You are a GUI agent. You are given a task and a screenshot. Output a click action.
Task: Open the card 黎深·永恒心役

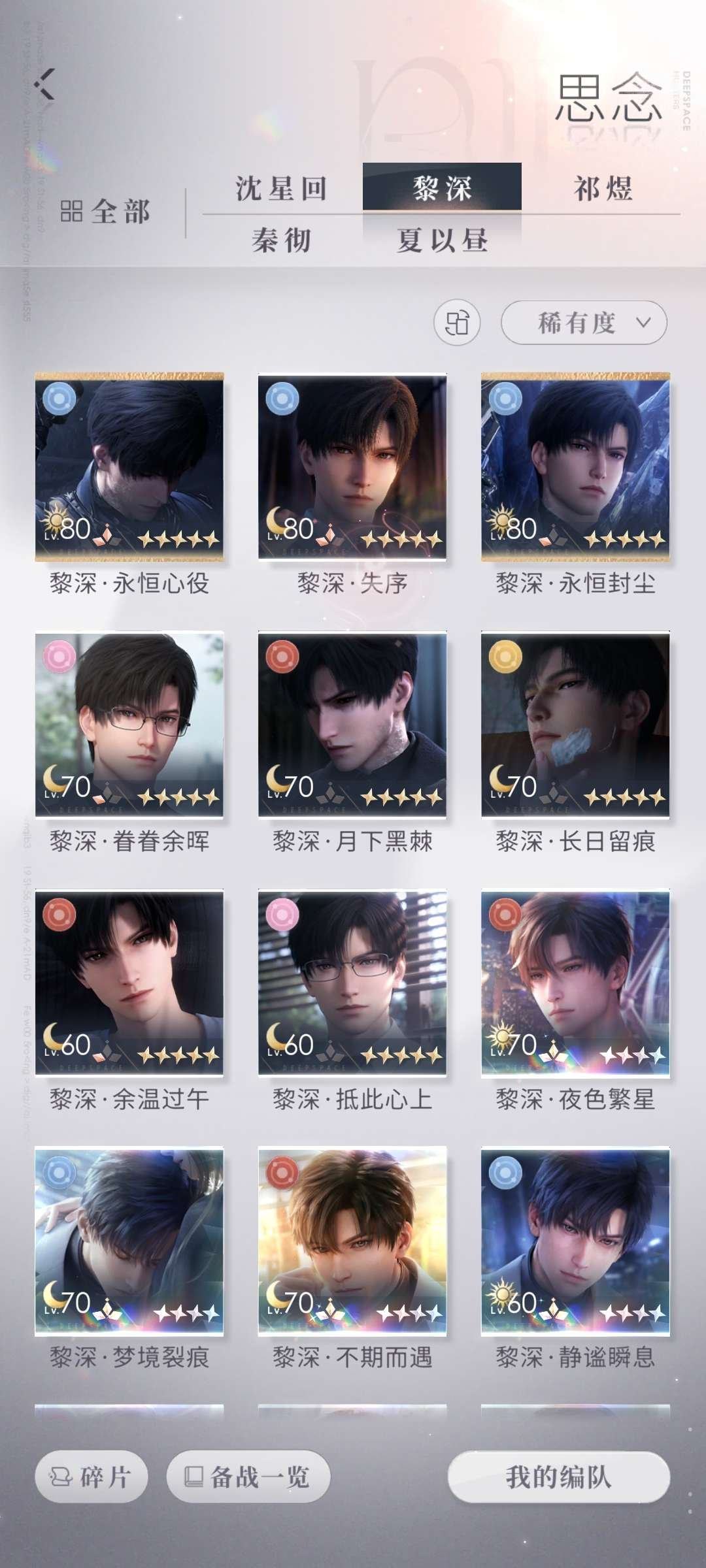(x=129, y=467)
